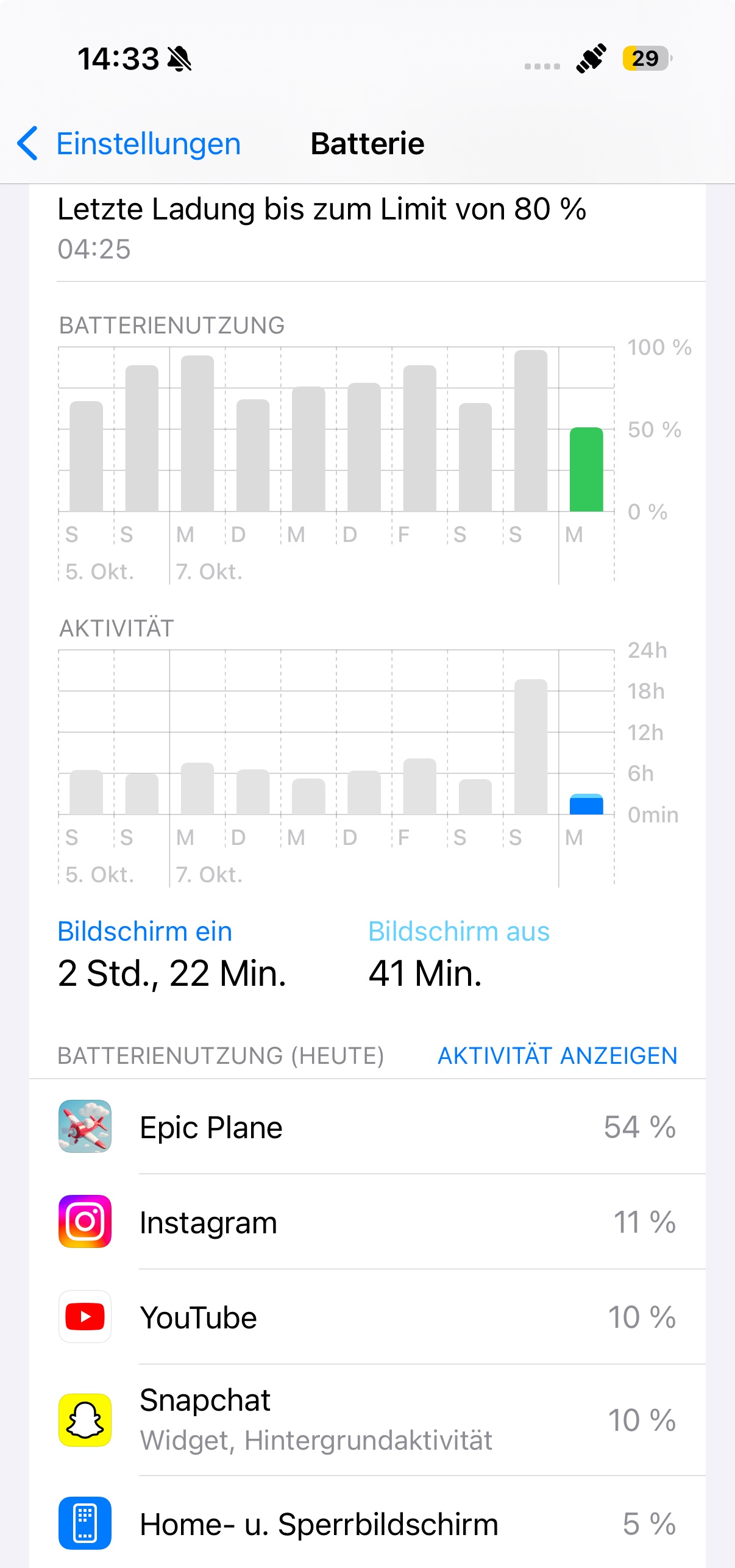Select today's blue bar in Aktivität chart
The width and height of the screenshot is (735, 1568).
click(x=586, y=805)
